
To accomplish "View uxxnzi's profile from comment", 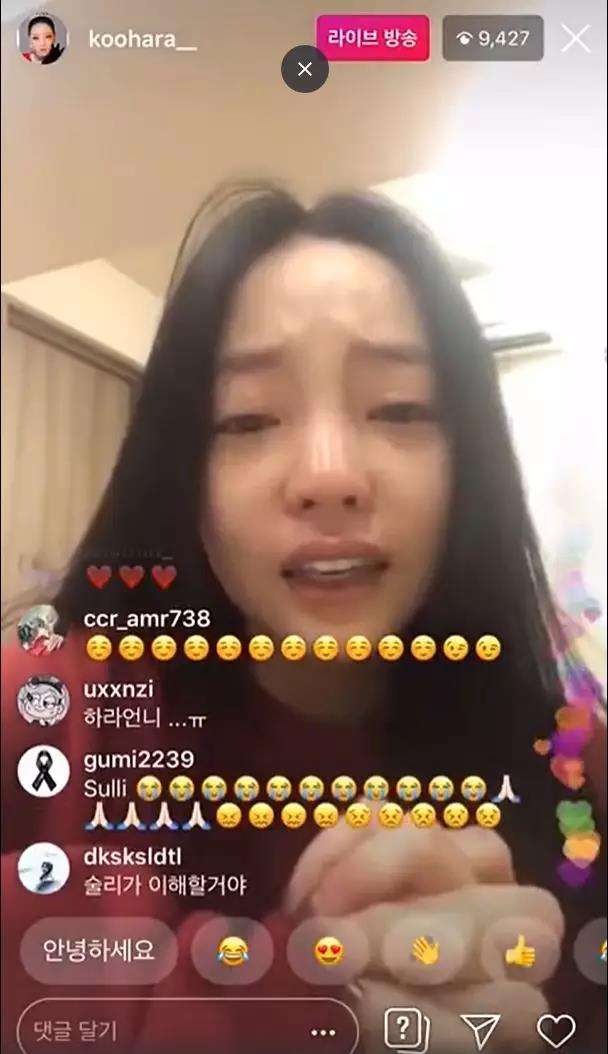I will (42, 699).
